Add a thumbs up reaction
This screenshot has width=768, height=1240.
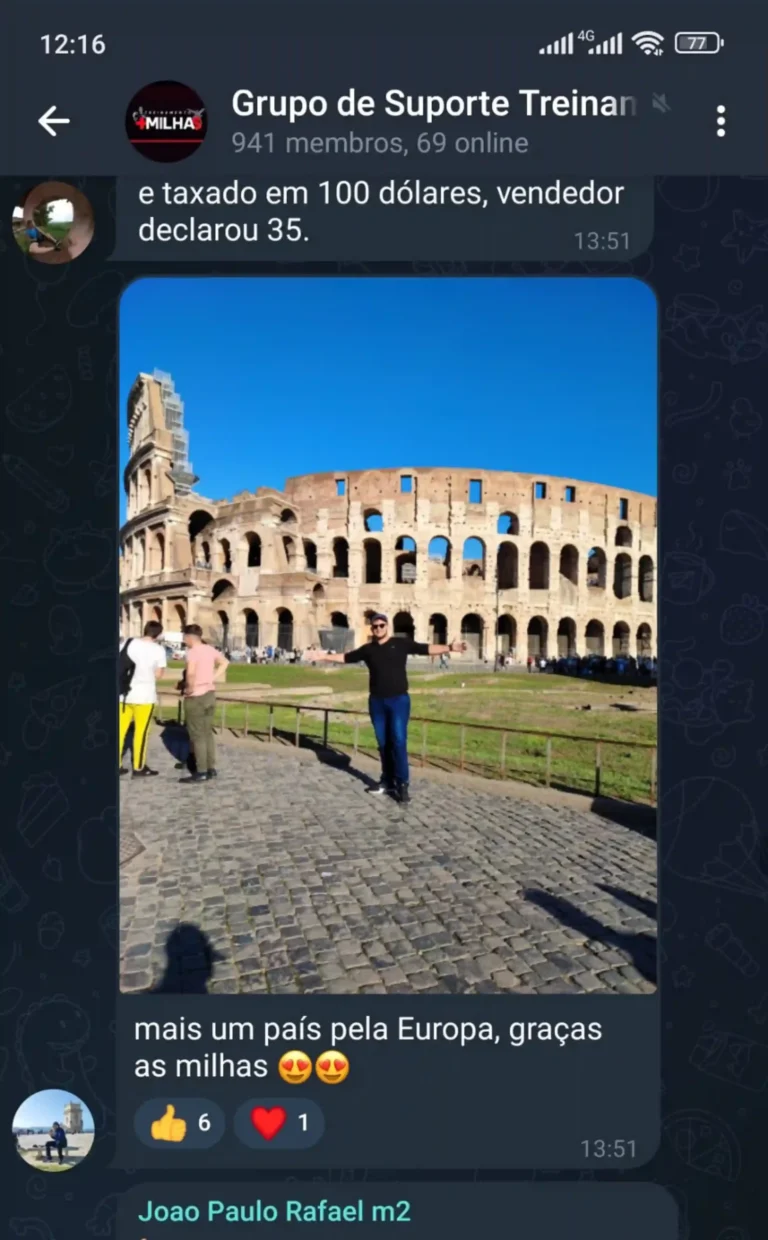click(x=180, y=1123)
